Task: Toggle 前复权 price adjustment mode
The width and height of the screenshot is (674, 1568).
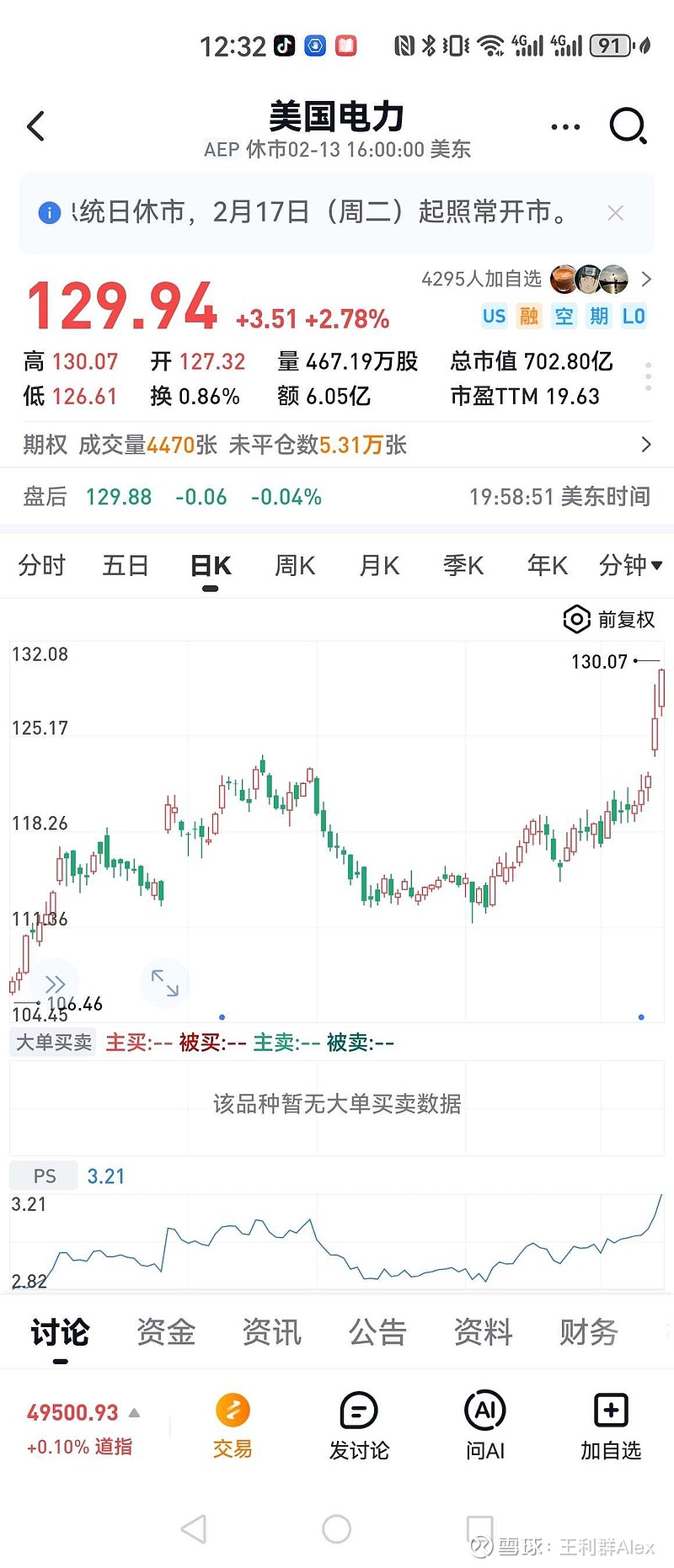Action: (609, 619)
